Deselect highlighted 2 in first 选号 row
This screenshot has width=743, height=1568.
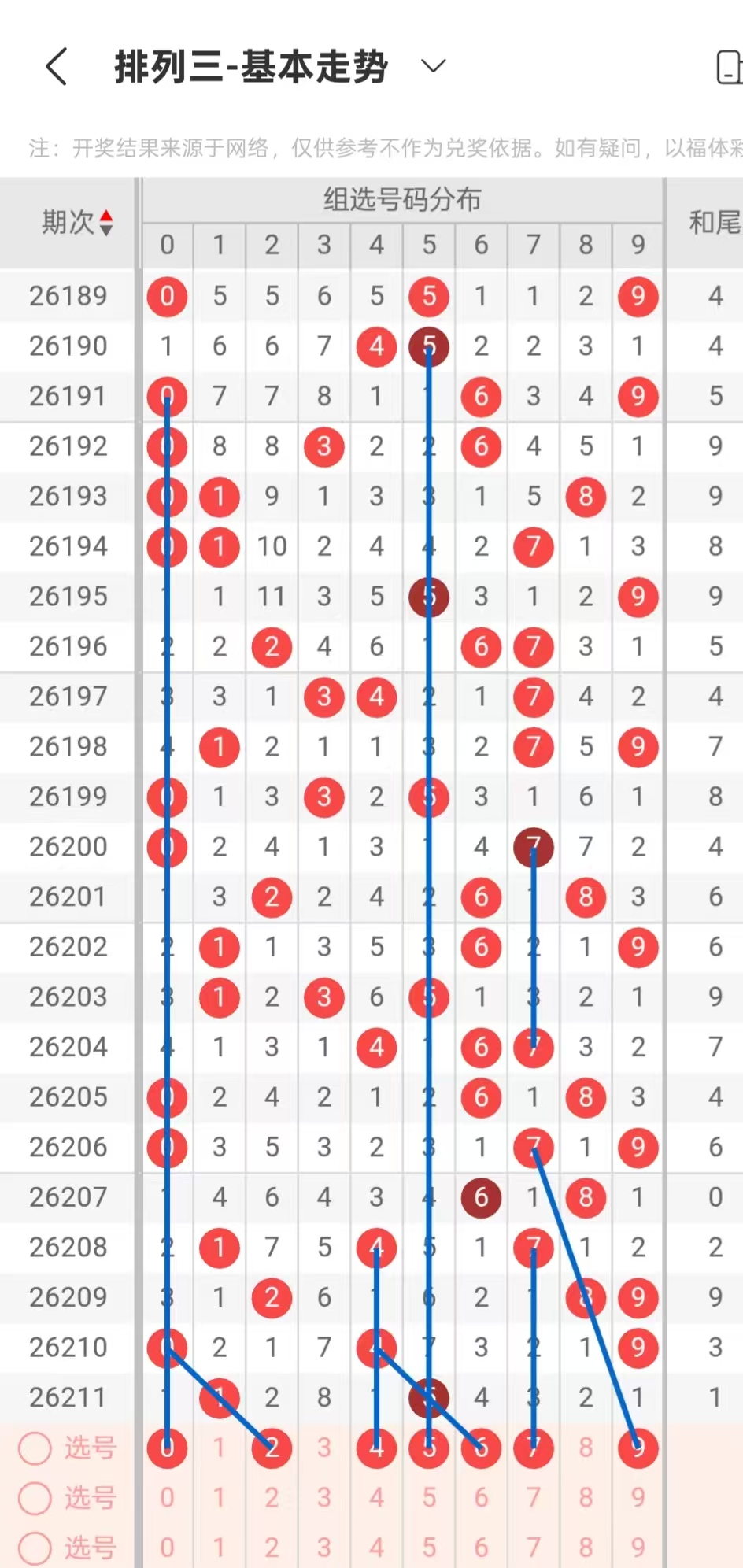pyautogui.click(x=272, y=1448)
